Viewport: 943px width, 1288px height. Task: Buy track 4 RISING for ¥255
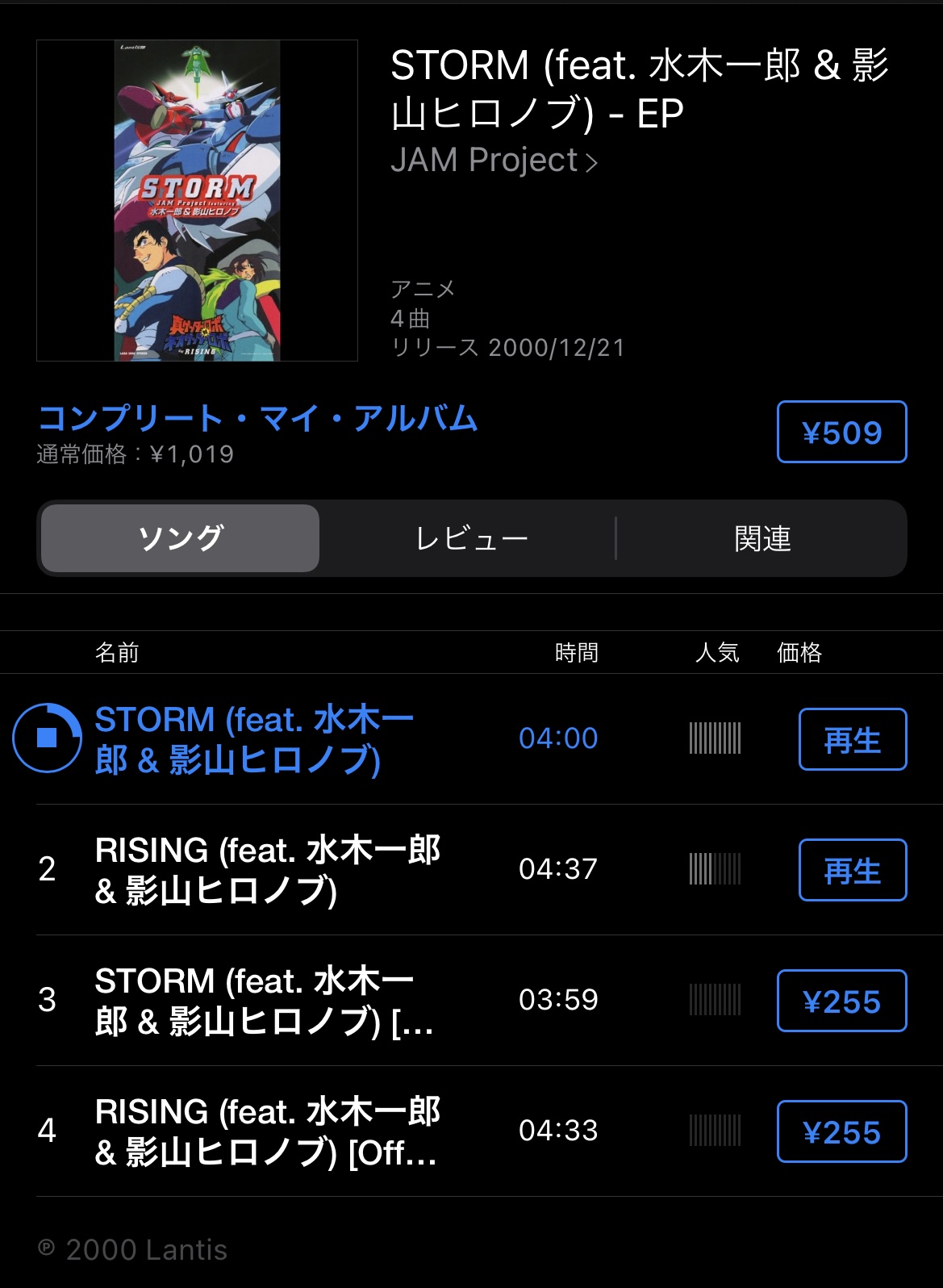tap(841, 1131)
